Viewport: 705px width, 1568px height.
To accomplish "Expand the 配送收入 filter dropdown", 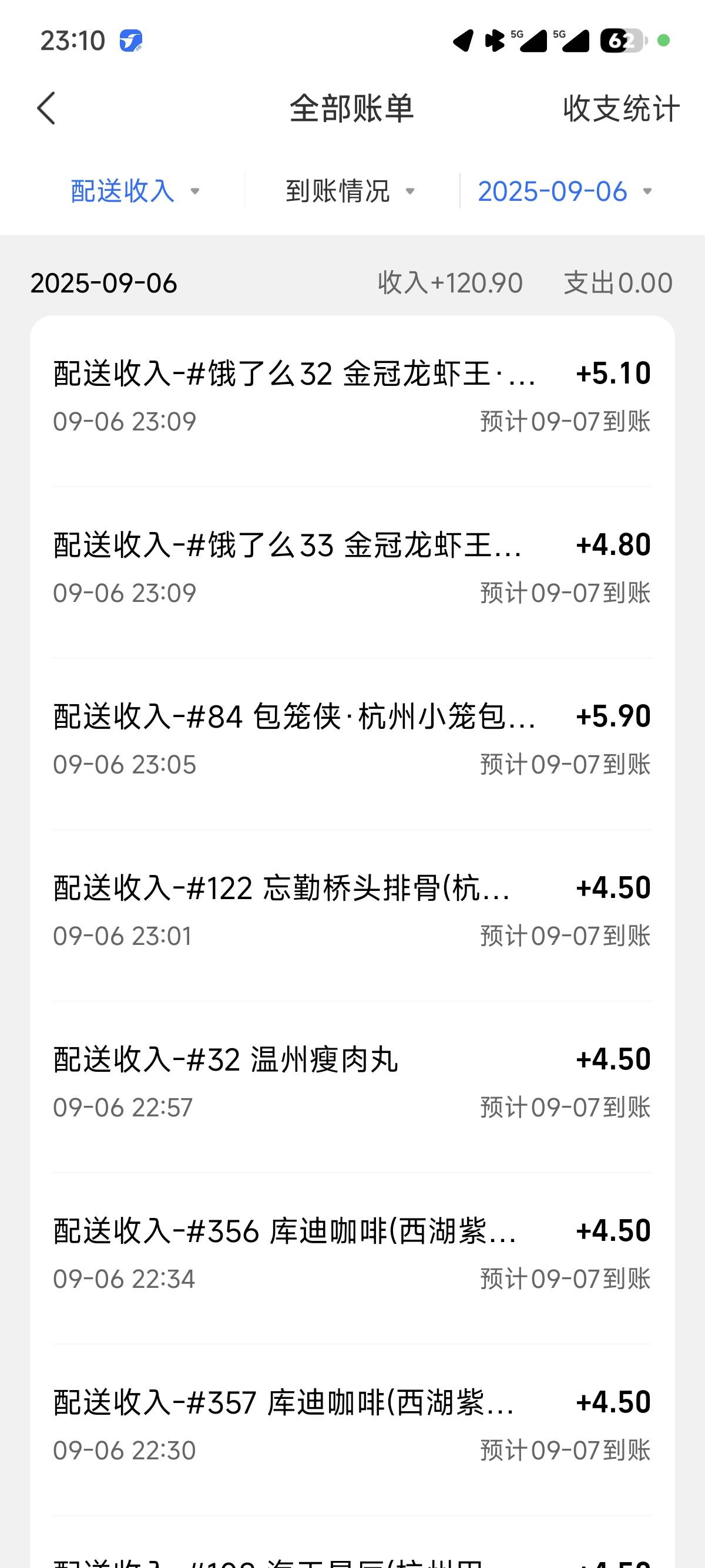I will point(135,191).
